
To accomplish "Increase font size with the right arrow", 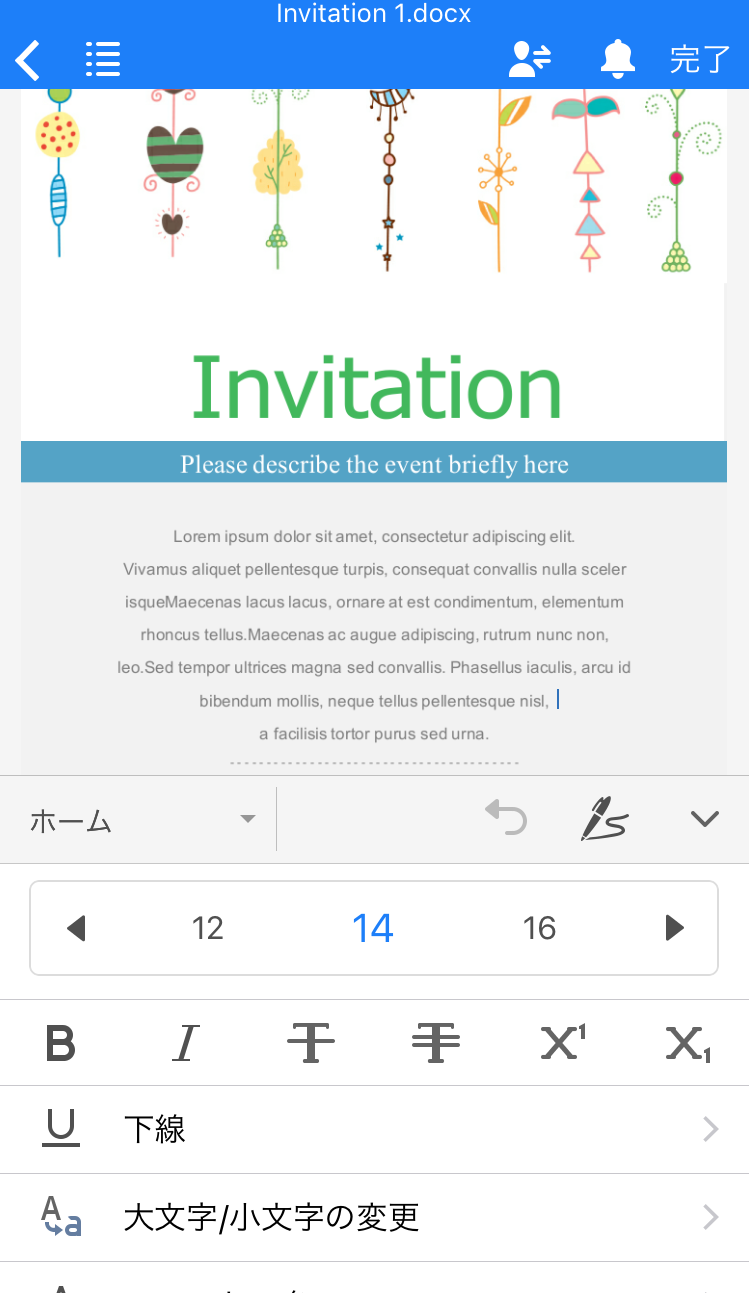I will (x=675, y=928).
